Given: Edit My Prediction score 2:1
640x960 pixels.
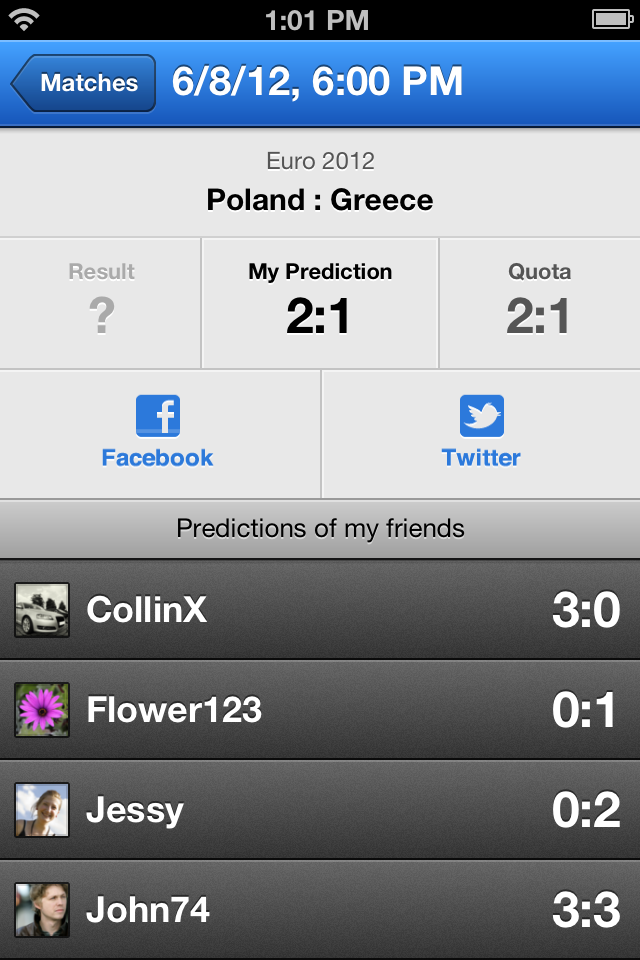Looking at the screenshot, I should pyautogui.click(x=319, y=303).
